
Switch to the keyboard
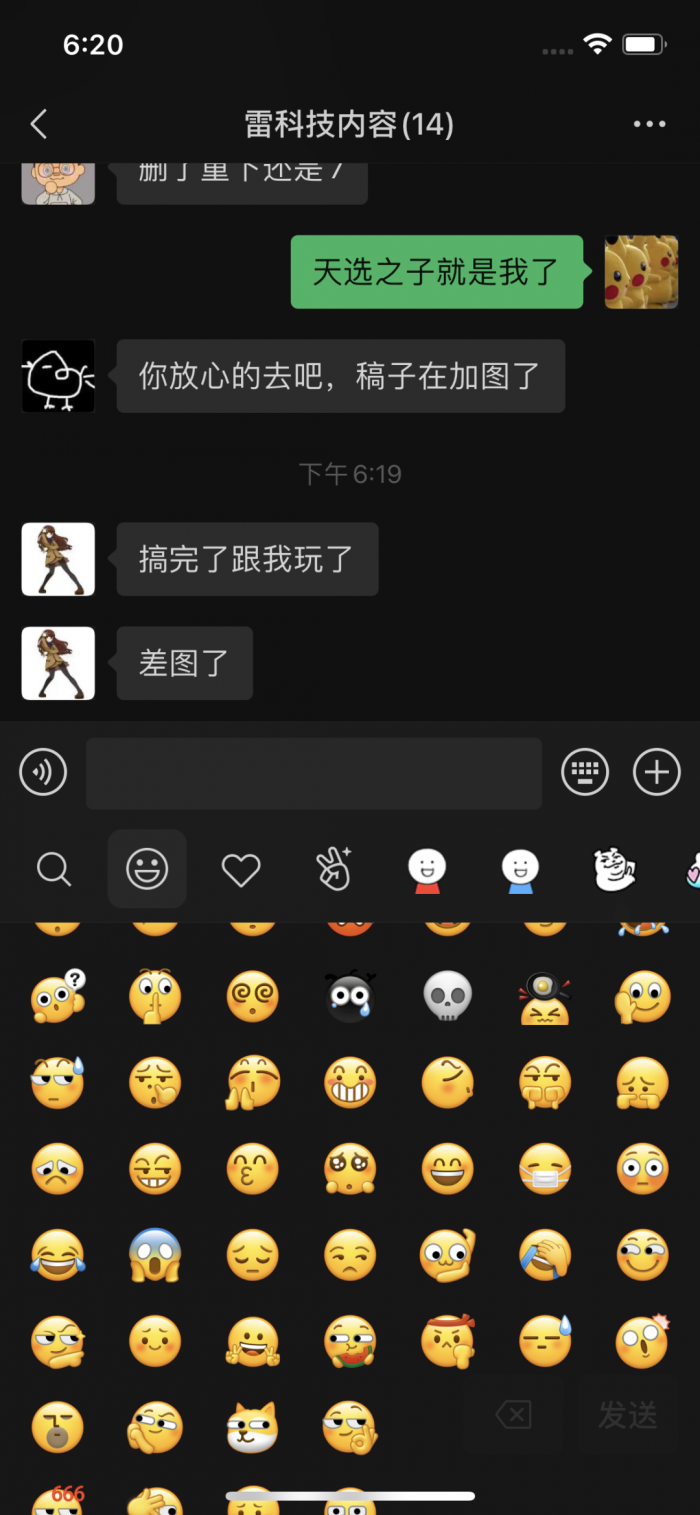(585, 773)
